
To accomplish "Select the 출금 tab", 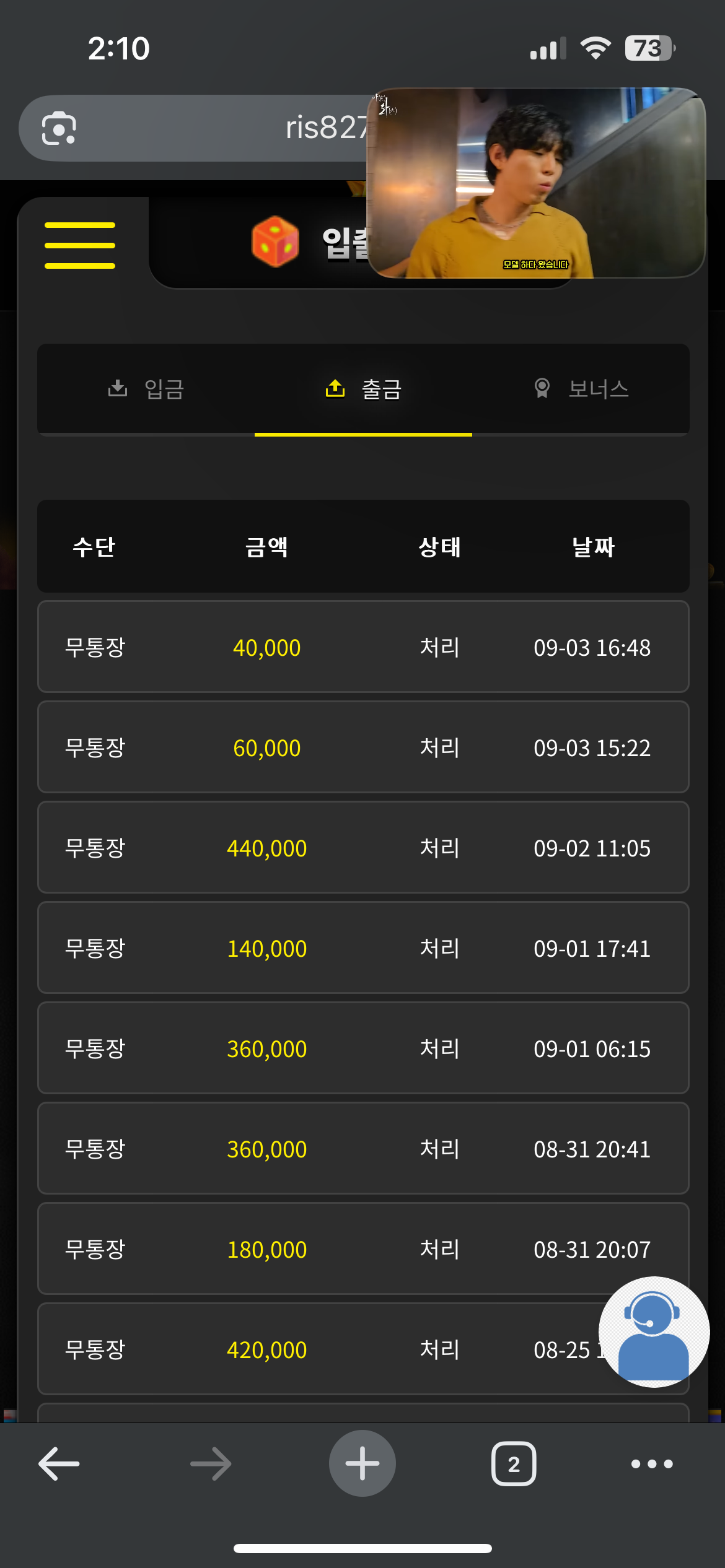I will coord(363,389).
